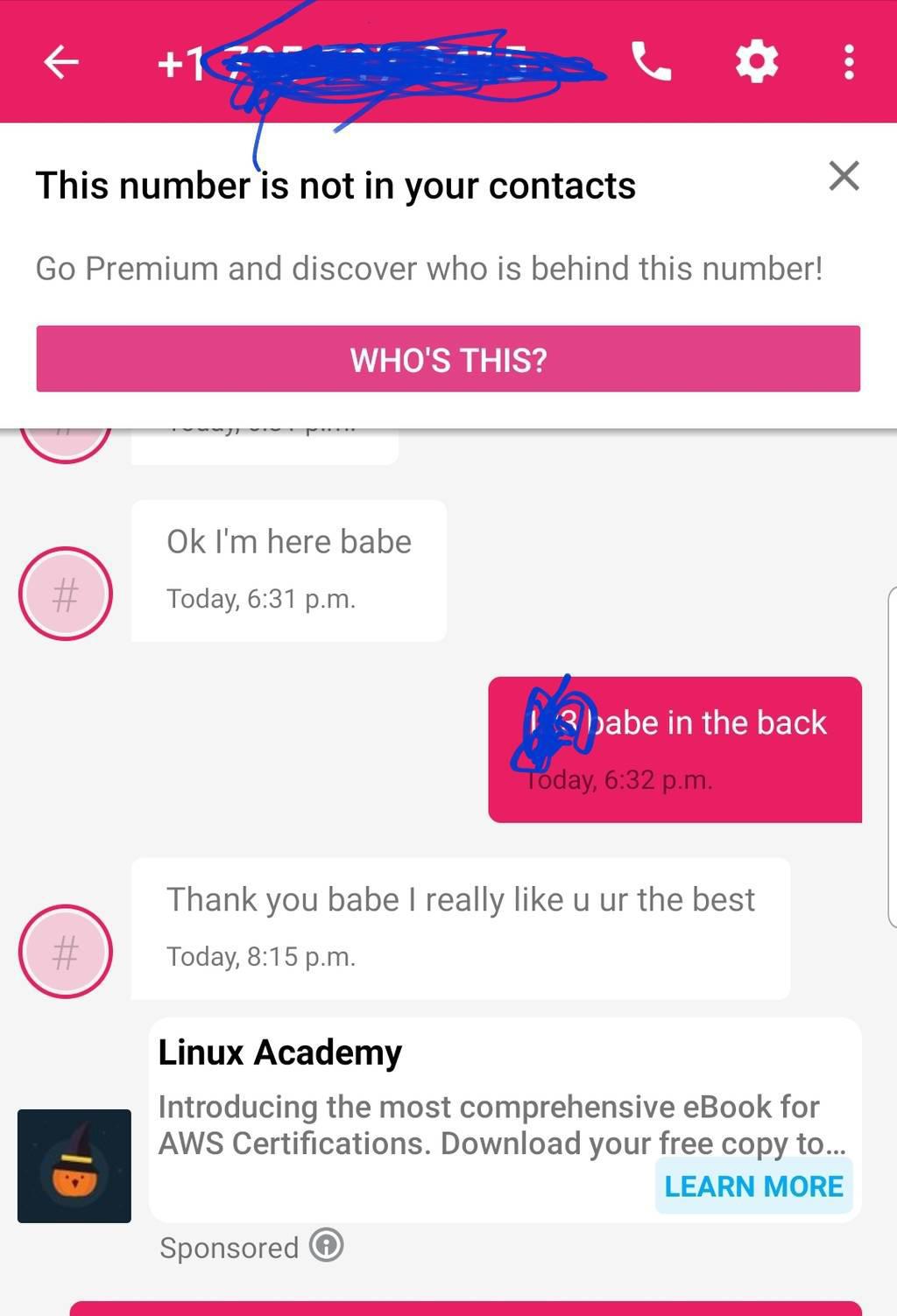Tap the avatar beside "Thank you babe" message
Screen dimensions: 897x1316
(x=66, y=952)
